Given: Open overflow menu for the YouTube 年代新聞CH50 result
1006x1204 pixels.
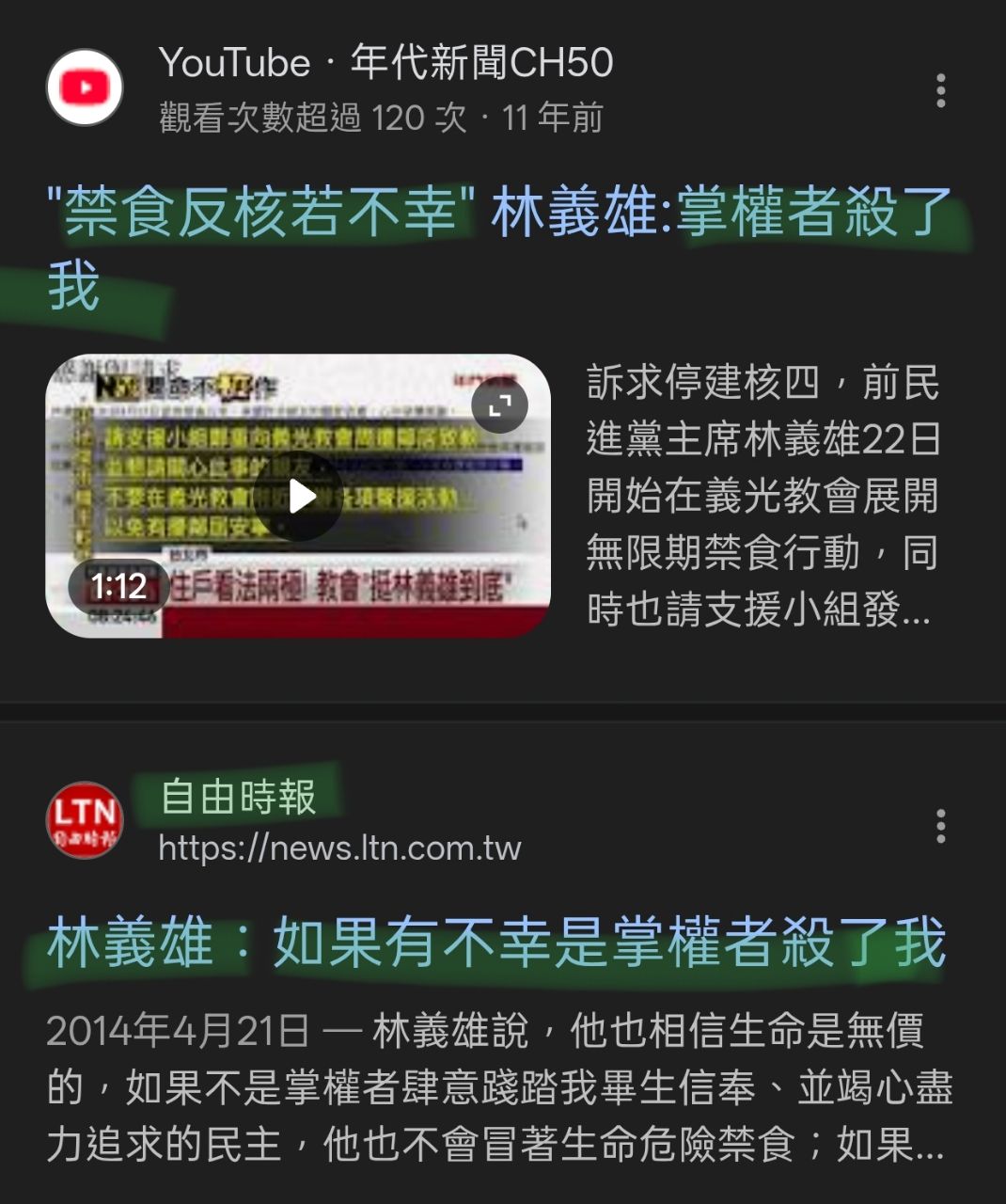Looking at the screenshot, I should (940, 90).
